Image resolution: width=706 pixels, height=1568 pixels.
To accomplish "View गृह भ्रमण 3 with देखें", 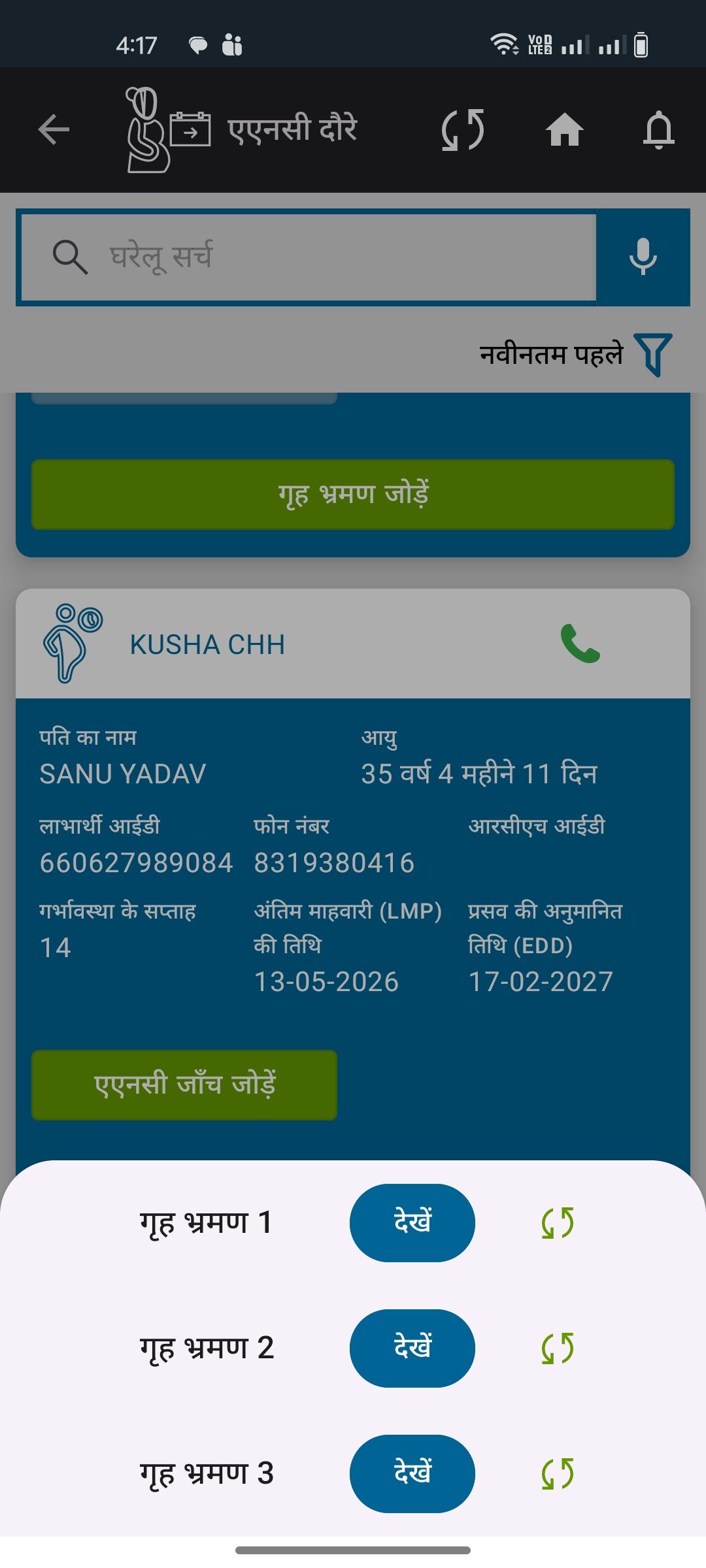I will point(412,1473).
